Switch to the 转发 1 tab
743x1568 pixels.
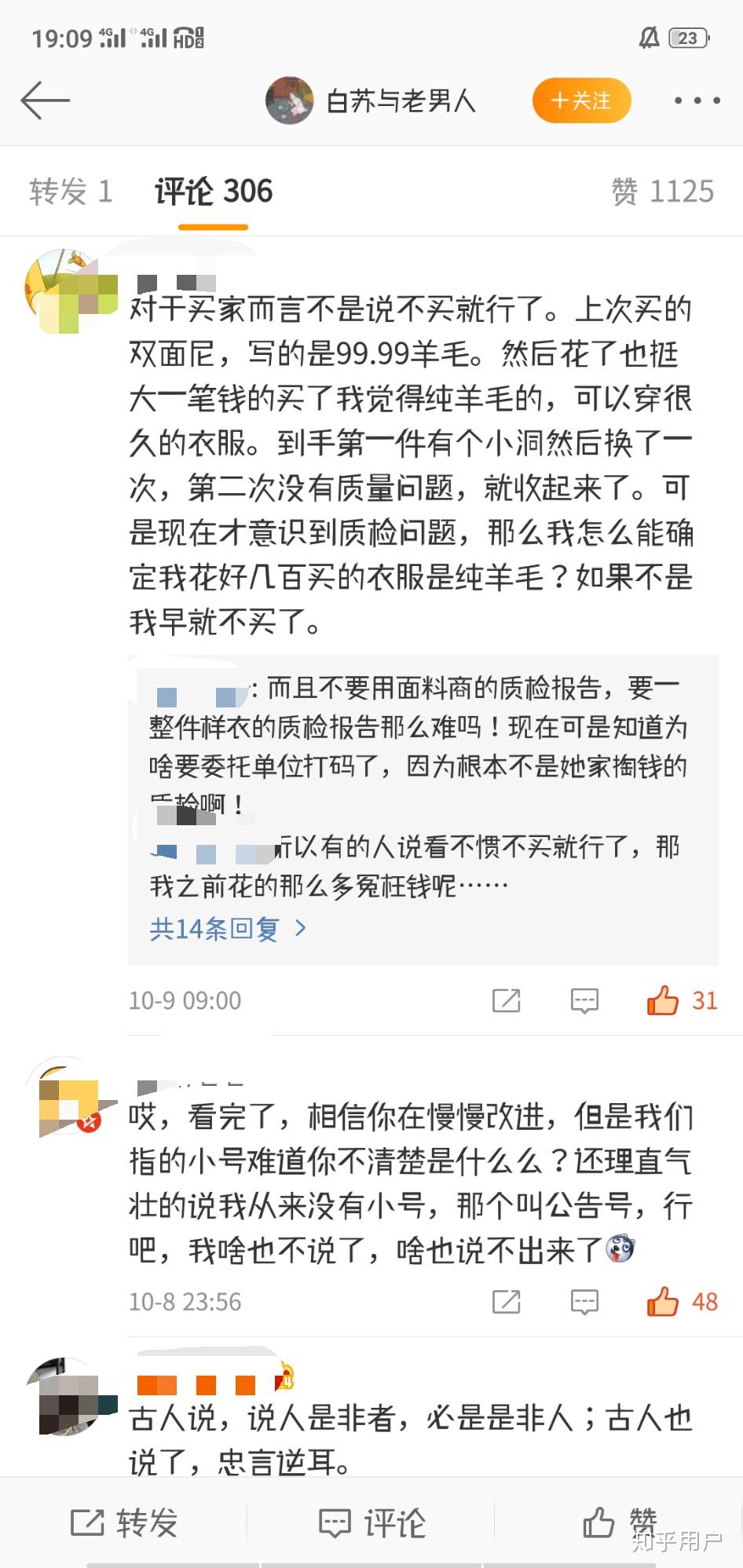(71, 192)
